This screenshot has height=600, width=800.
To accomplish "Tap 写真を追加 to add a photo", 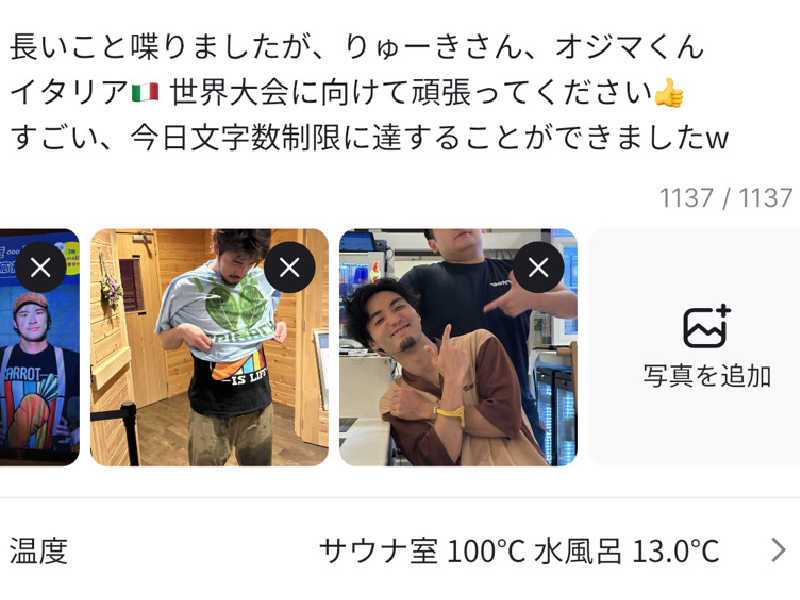I will click(706, 347).
